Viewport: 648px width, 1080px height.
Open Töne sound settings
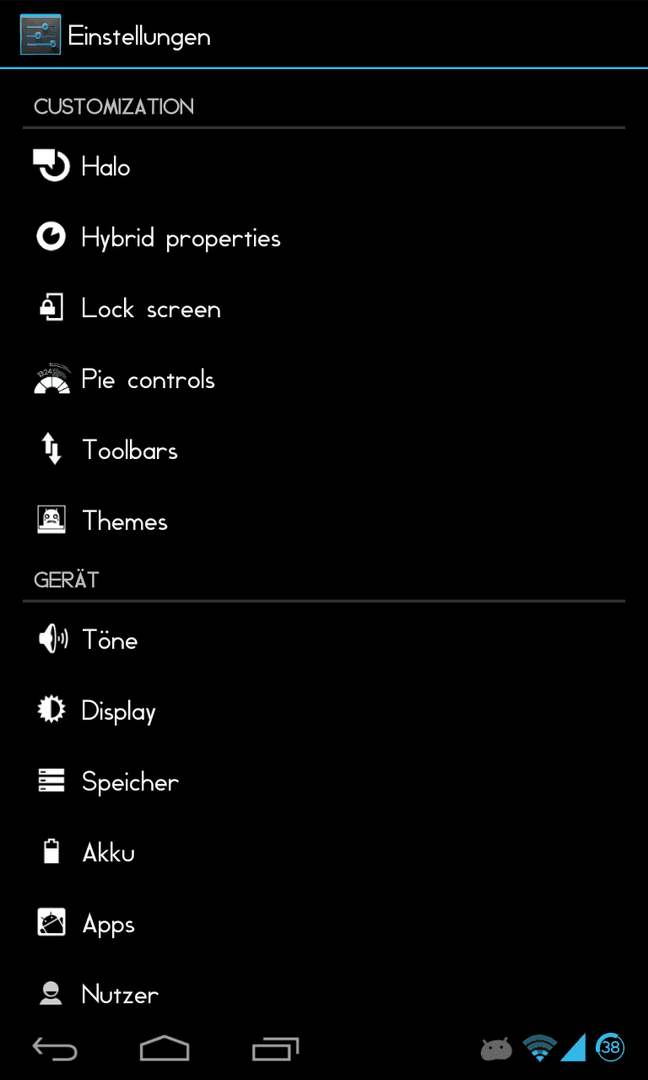(324, 641)
